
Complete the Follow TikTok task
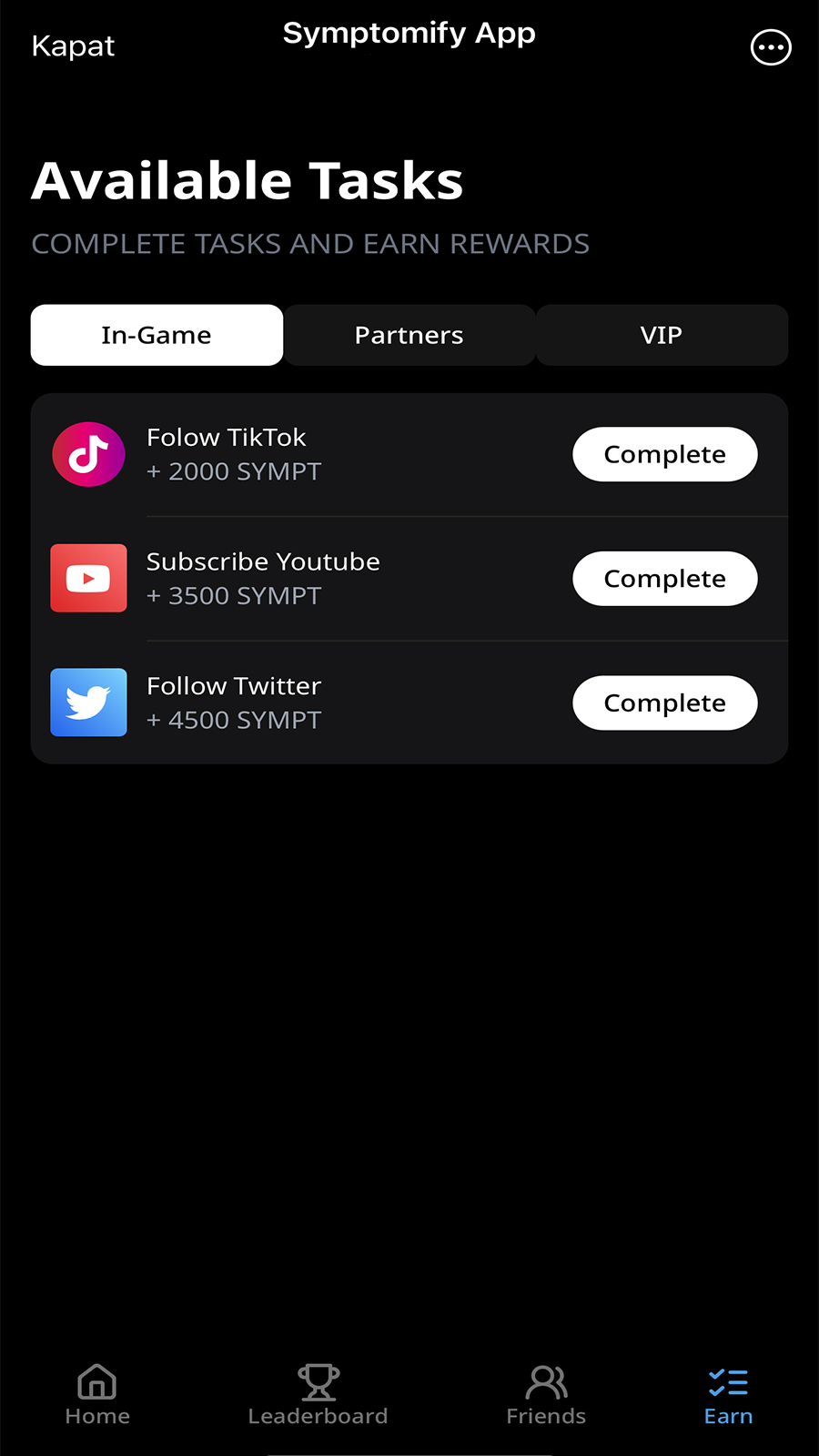pos(664,454)
